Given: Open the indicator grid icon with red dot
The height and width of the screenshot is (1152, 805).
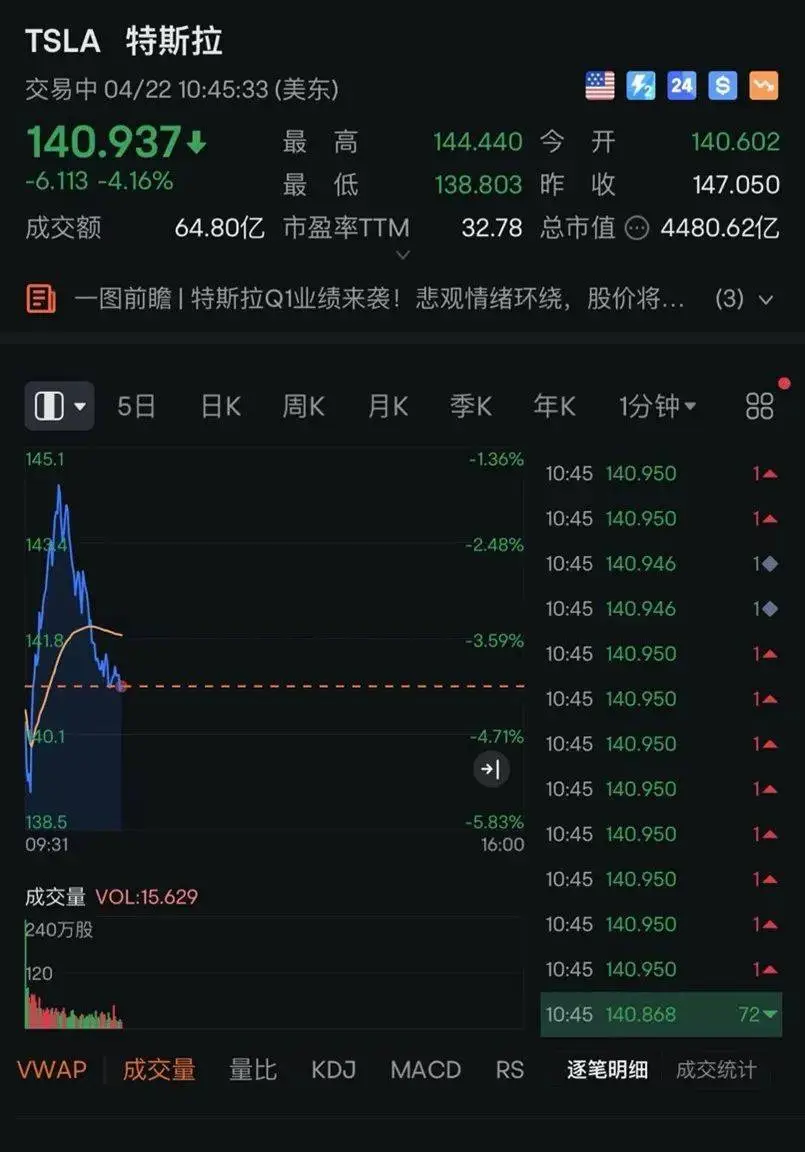Looking at the screenshot, I should click(758, 406).
